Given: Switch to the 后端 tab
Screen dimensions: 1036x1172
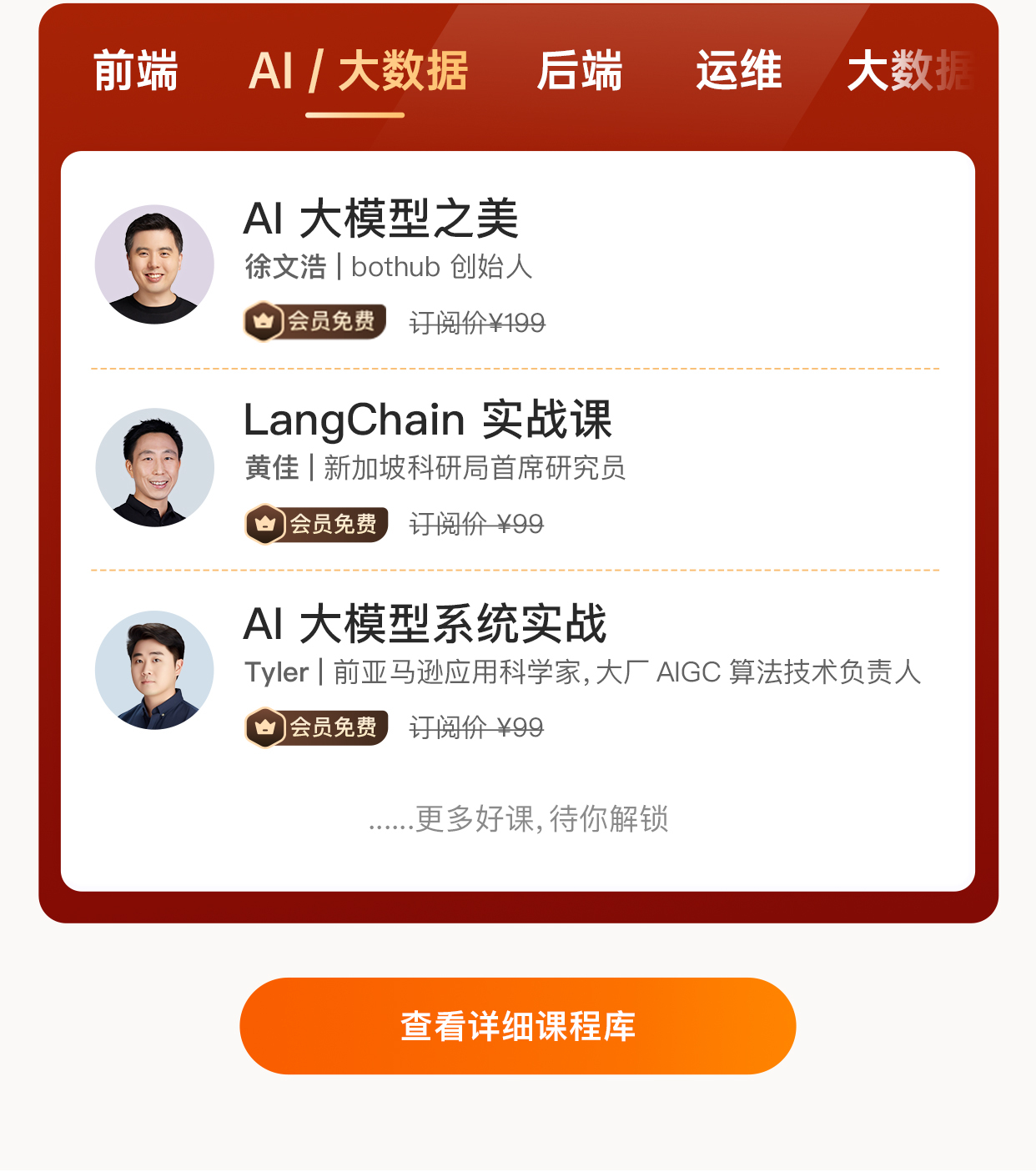Looking at the screenshot, I should click(579, 71).
